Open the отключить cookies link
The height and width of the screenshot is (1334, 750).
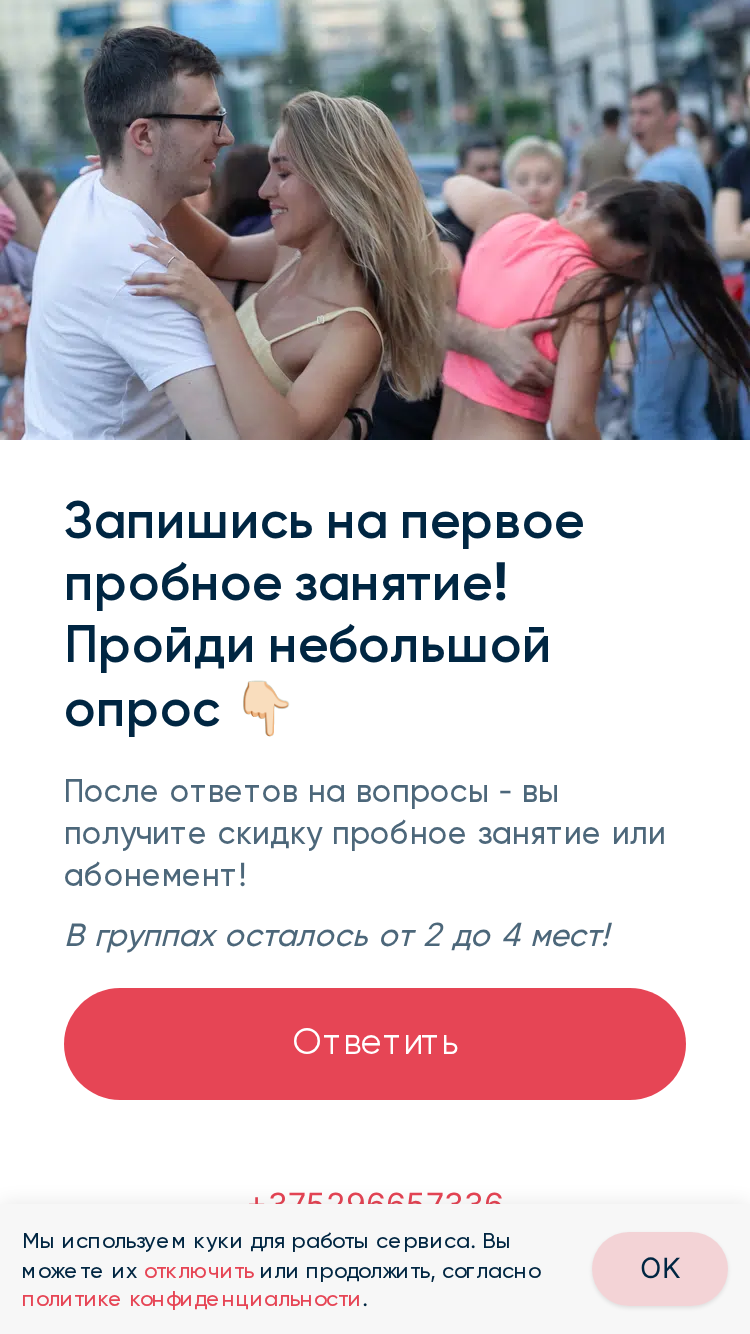click(199, 1270)
